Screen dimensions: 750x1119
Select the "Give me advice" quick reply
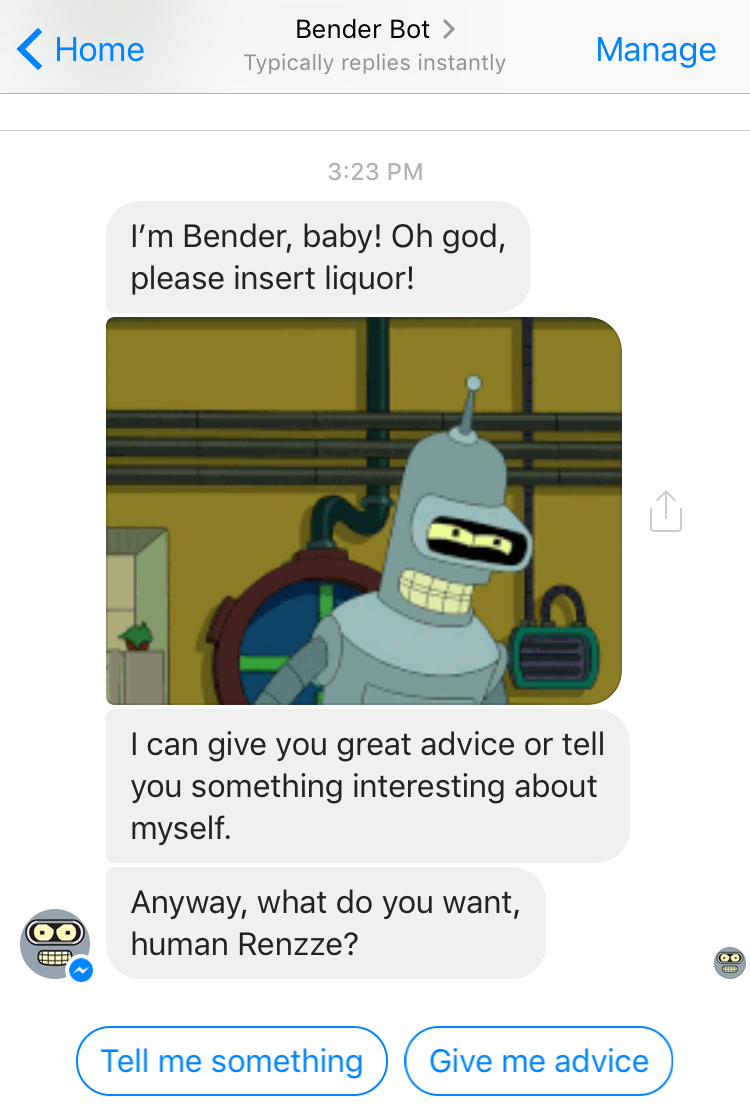pos(539,1060)
